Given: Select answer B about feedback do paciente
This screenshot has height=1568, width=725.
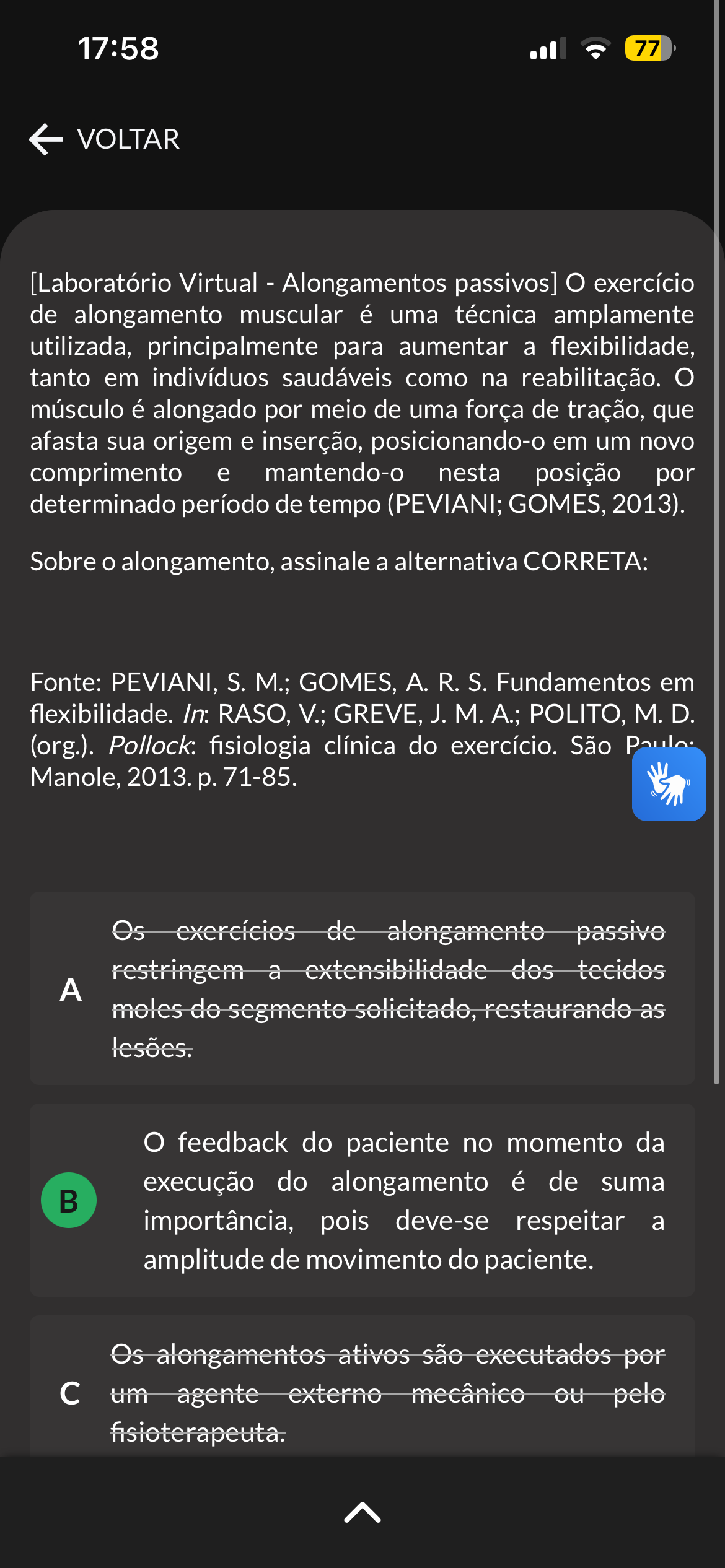Looking at the screenshot, I should pos(362,1200).
